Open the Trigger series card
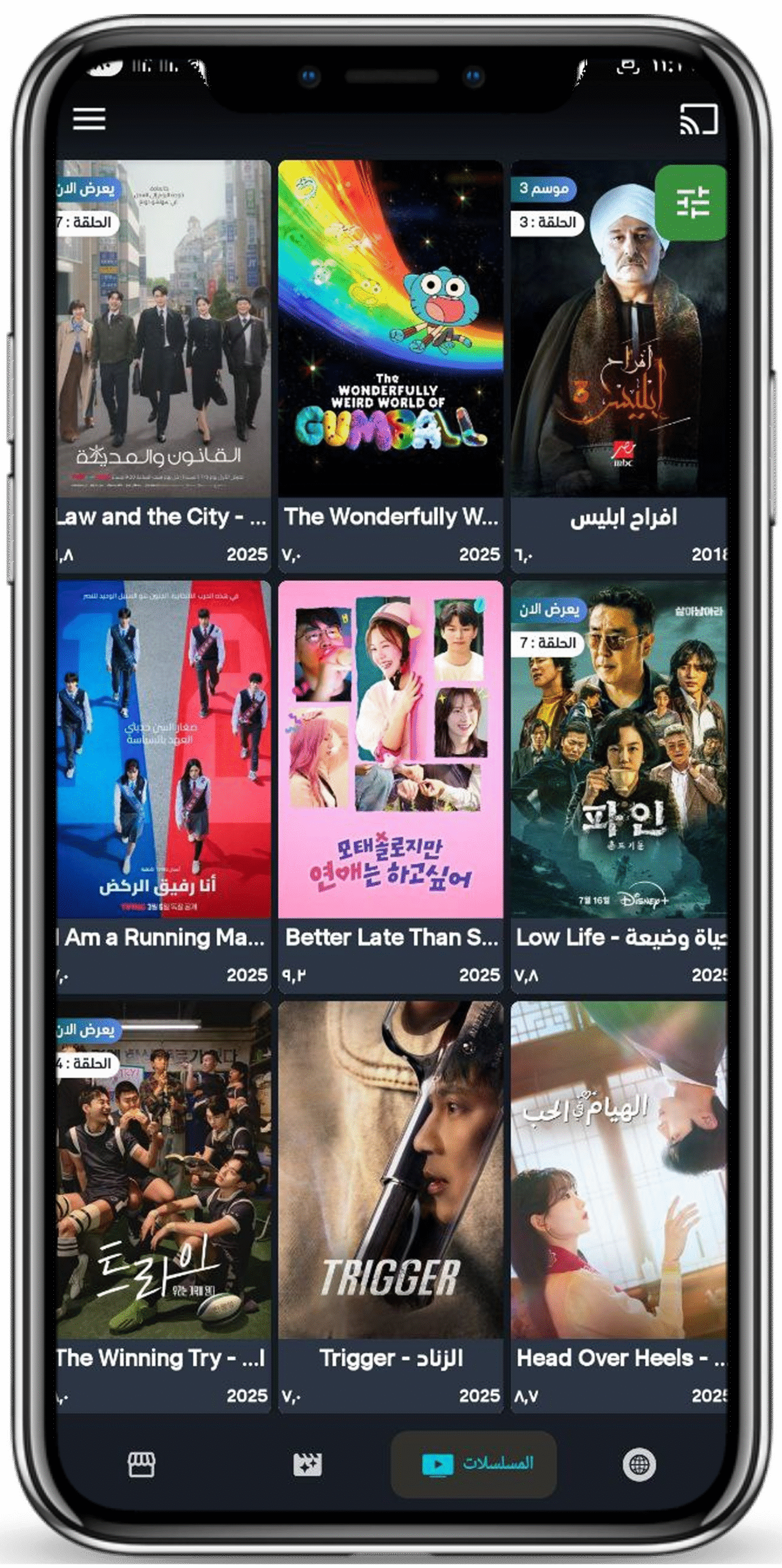The image size is (782, 1568). tap(391, 1207)
